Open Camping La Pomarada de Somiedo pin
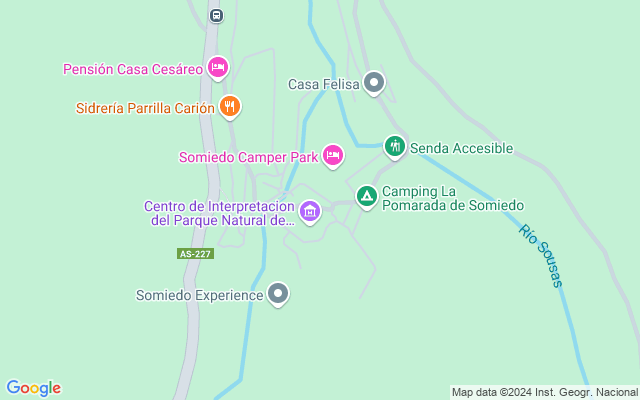Image resolution: width=640 pixels, height=400 pixels. 367,196
